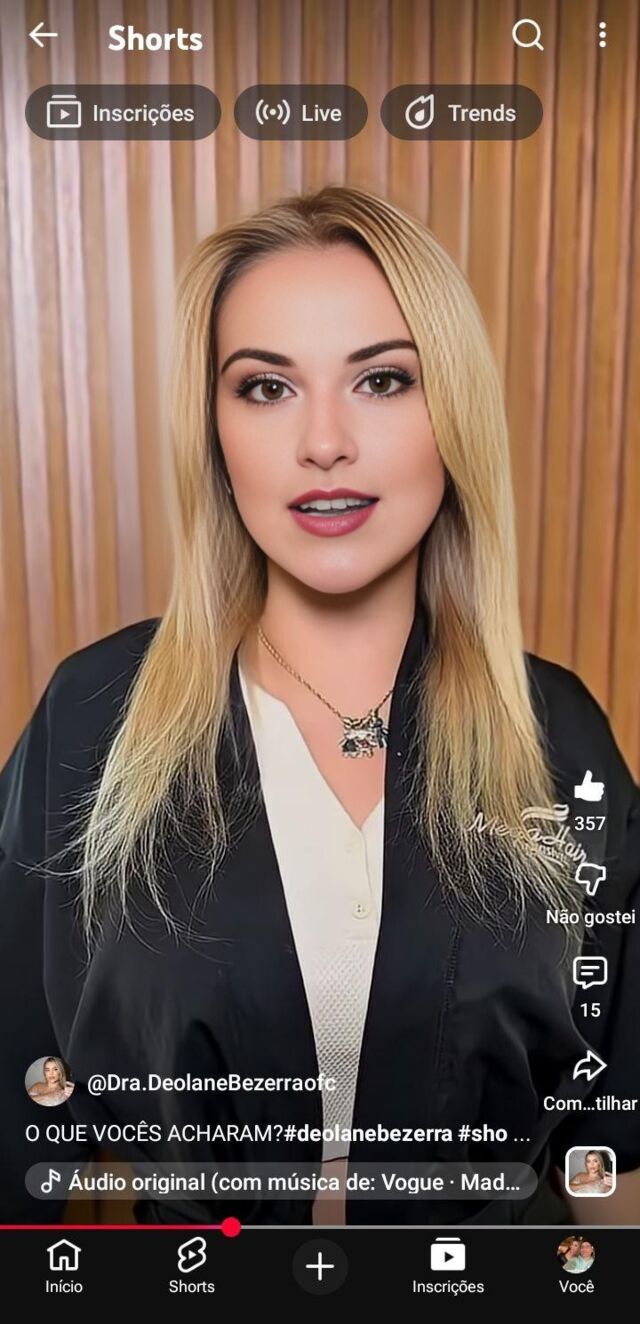640x1324 pixels.
Task: Tap the sound thumbnail near the audio bar
Action: (x=590, y=1172)
